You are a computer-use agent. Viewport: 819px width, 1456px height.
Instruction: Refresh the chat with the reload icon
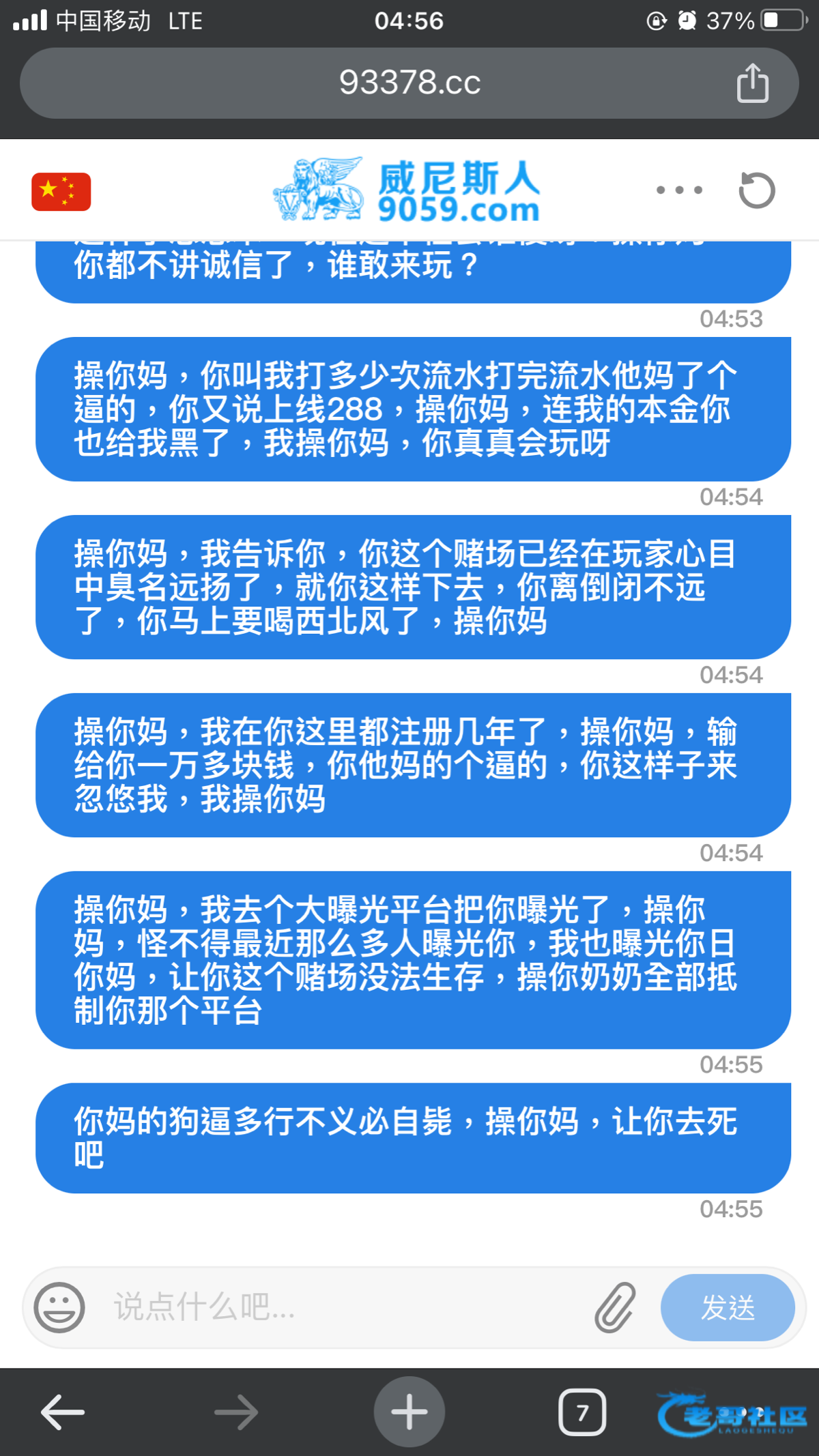757,190
